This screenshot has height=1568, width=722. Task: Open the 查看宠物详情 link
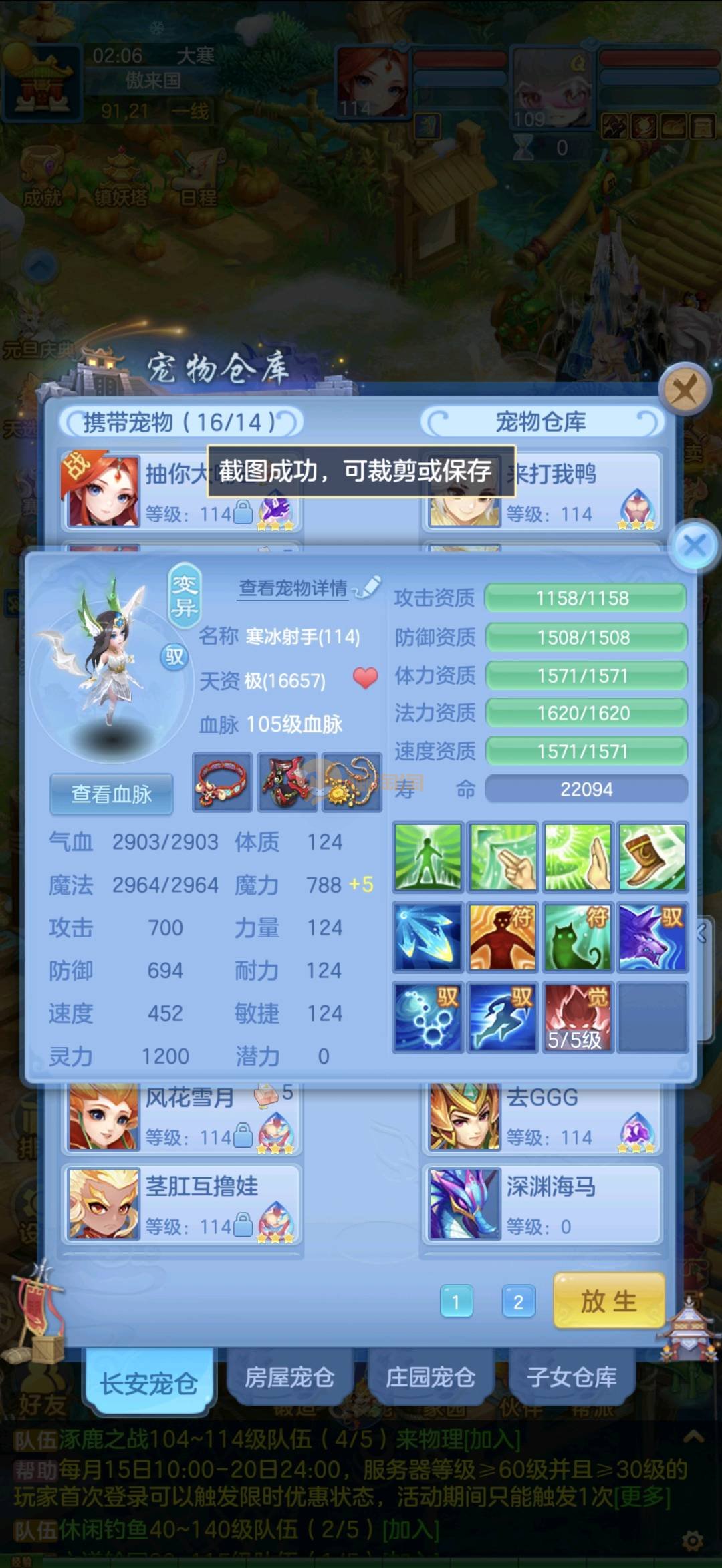(x=293, y=588)
